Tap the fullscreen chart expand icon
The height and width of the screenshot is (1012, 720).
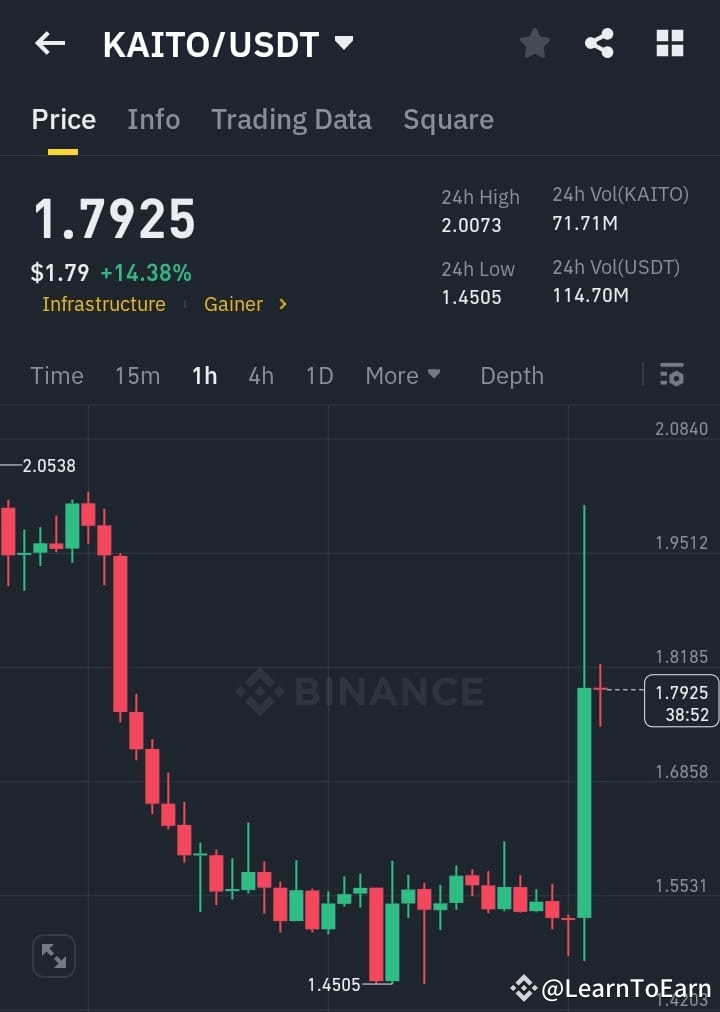point(54,956)
